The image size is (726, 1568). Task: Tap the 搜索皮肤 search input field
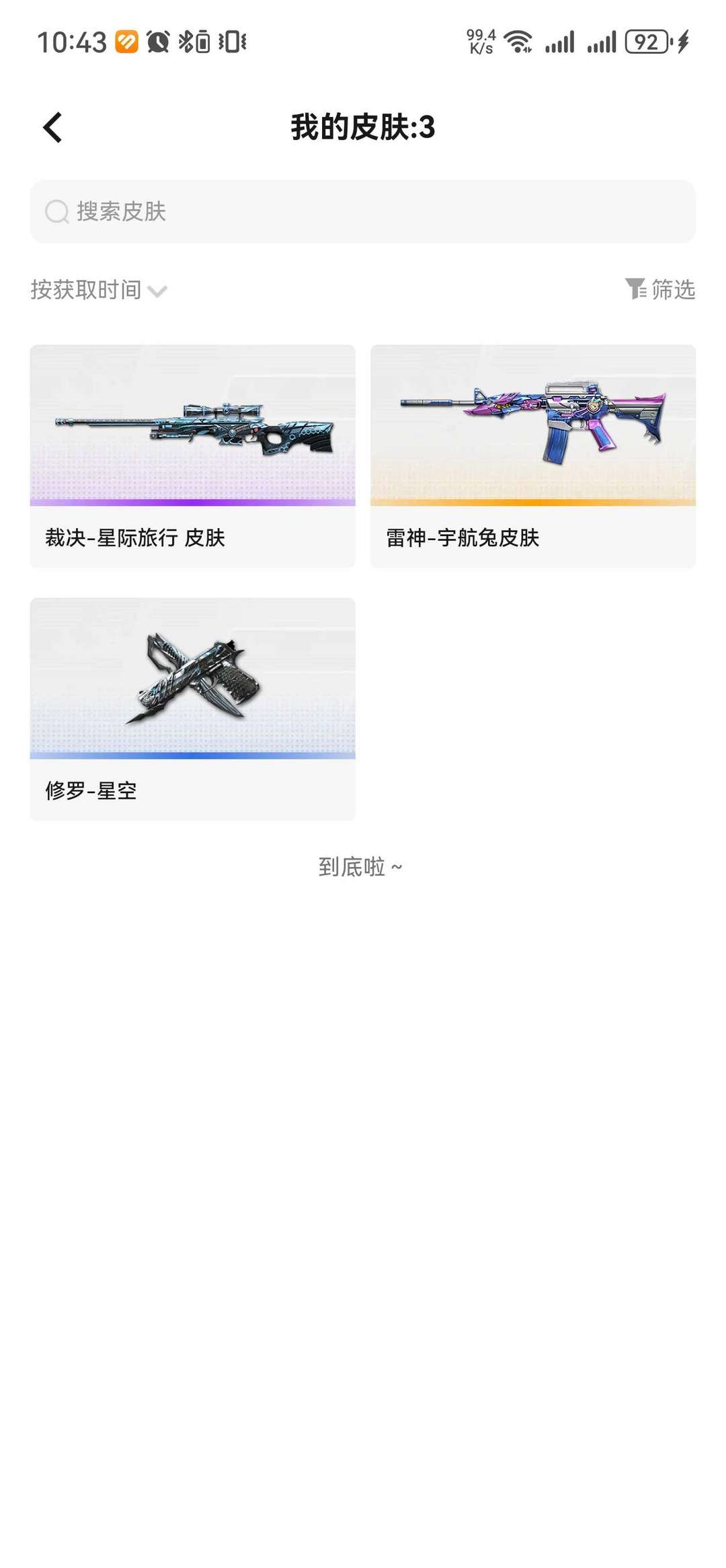(363, 212)
